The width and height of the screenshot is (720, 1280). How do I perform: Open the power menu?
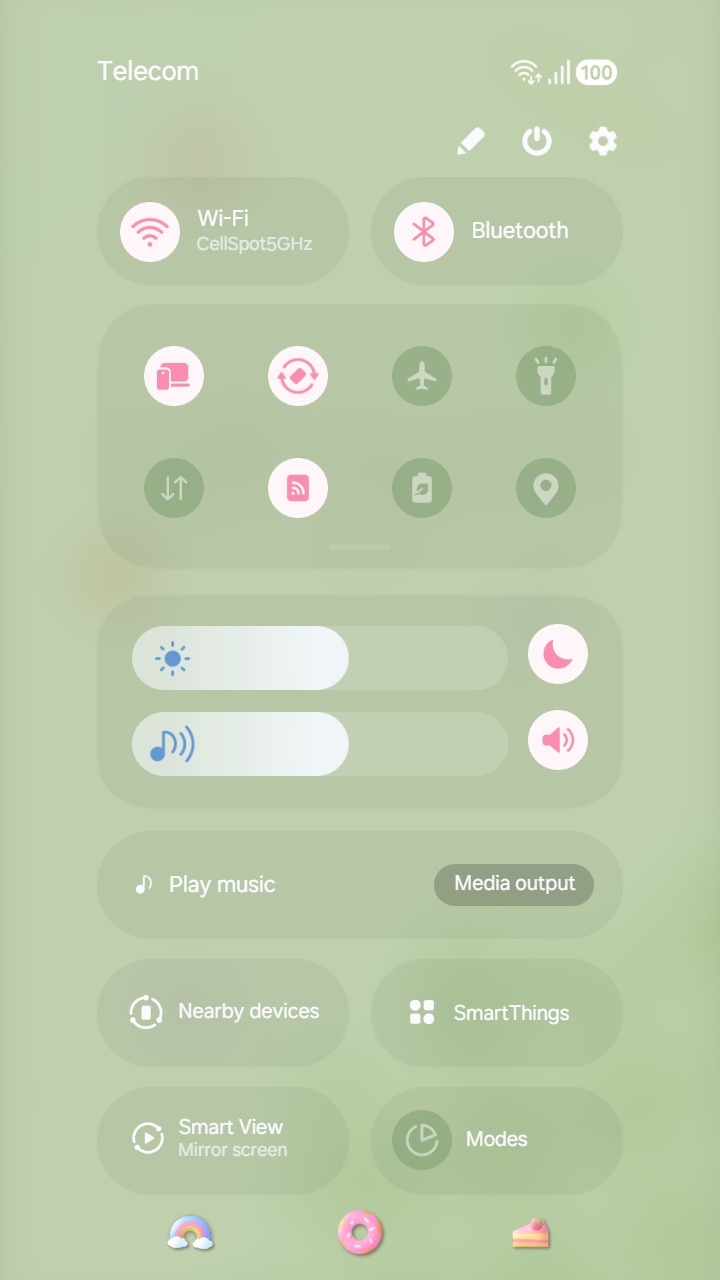coord(537,141)
